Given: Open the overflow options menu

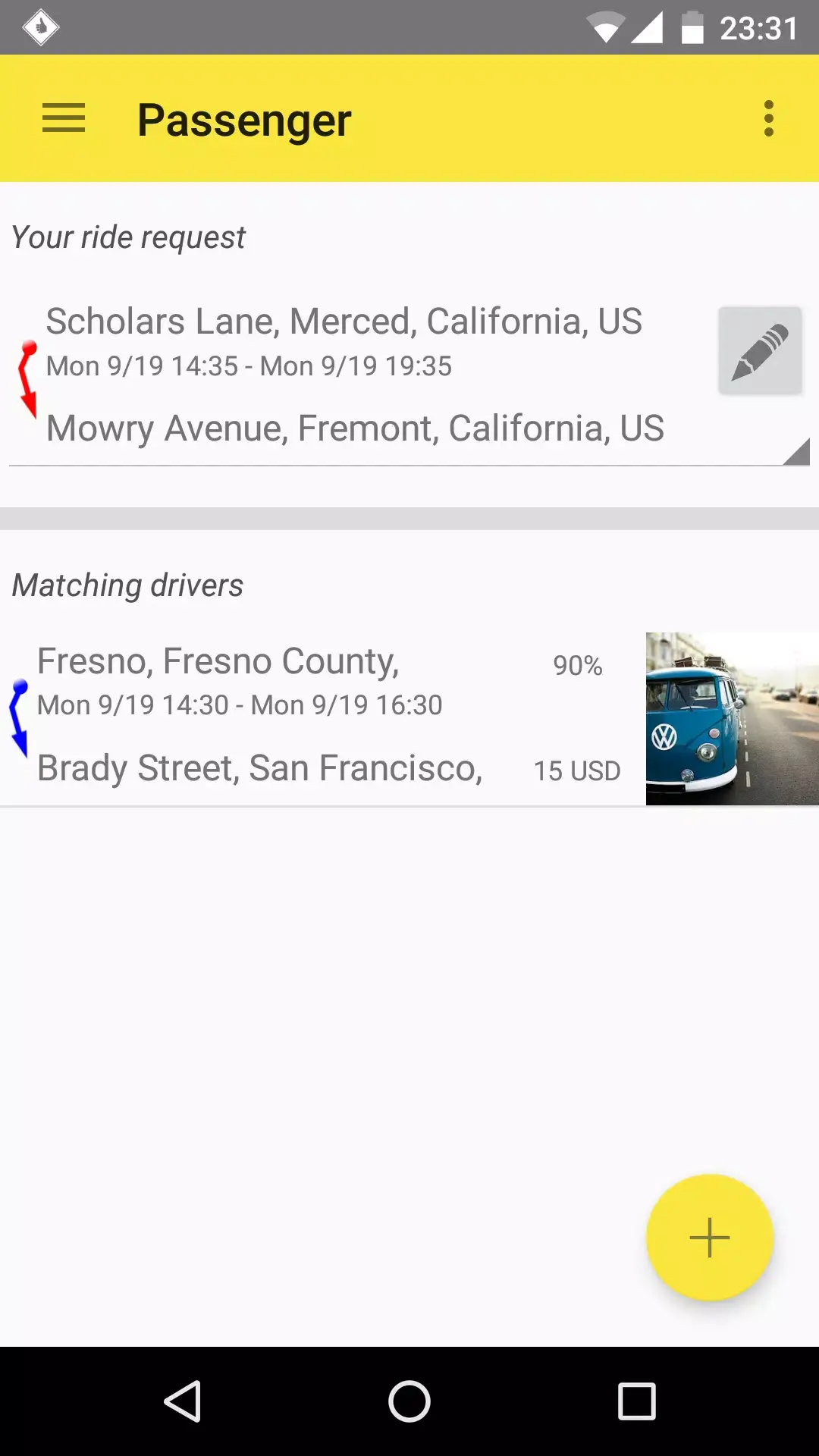Looking at the screenshot, I should point(768,119).
